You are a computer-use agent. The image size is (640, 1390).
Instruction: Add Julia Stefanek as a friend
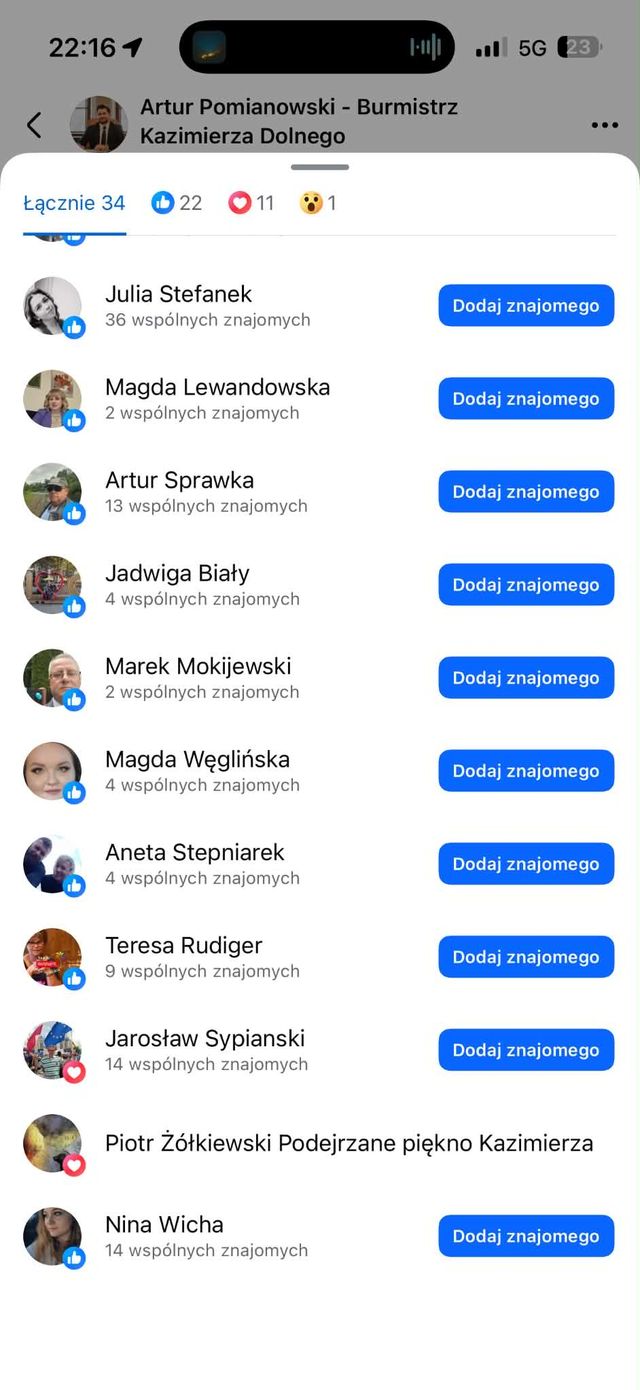pyautogui.click(x=526, y=306)
